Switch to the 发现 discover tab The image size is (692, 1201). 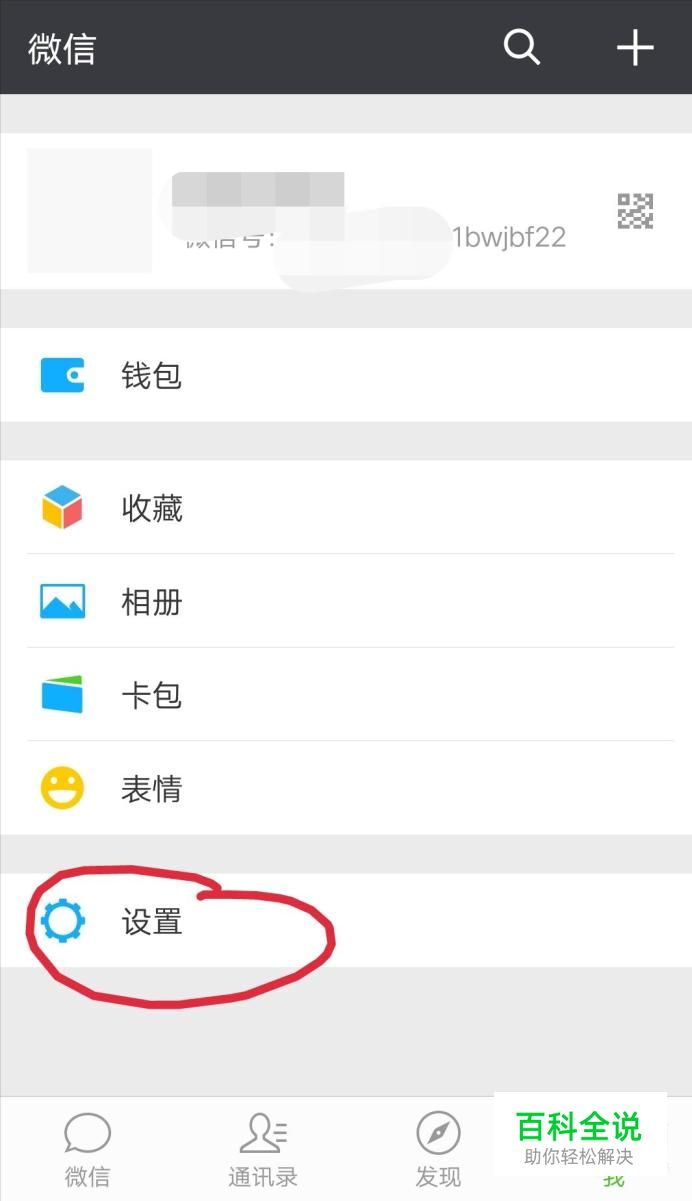point(438,1150)
